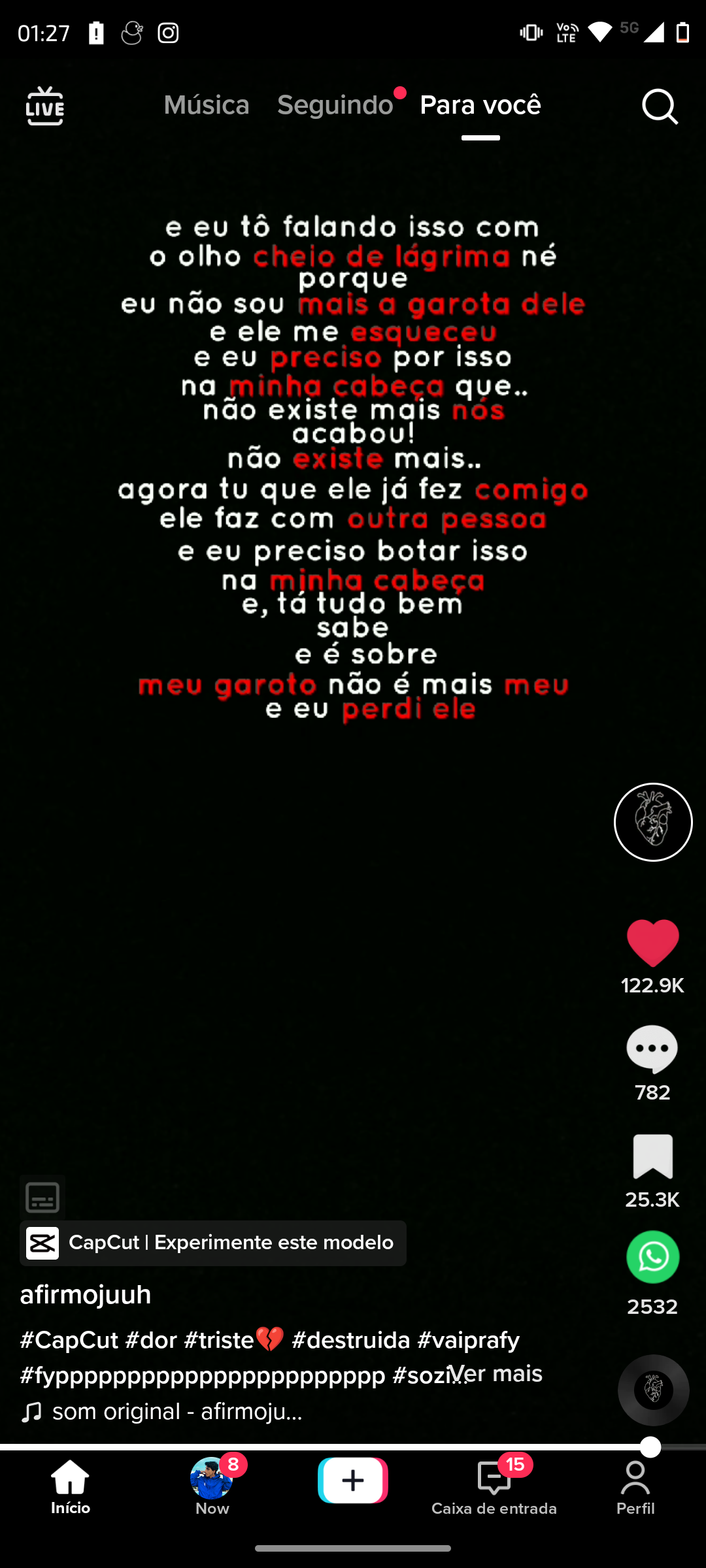Toggle the video captions icon
706x1568 pixels.
pyautogui.click(x=42, y=1198)
